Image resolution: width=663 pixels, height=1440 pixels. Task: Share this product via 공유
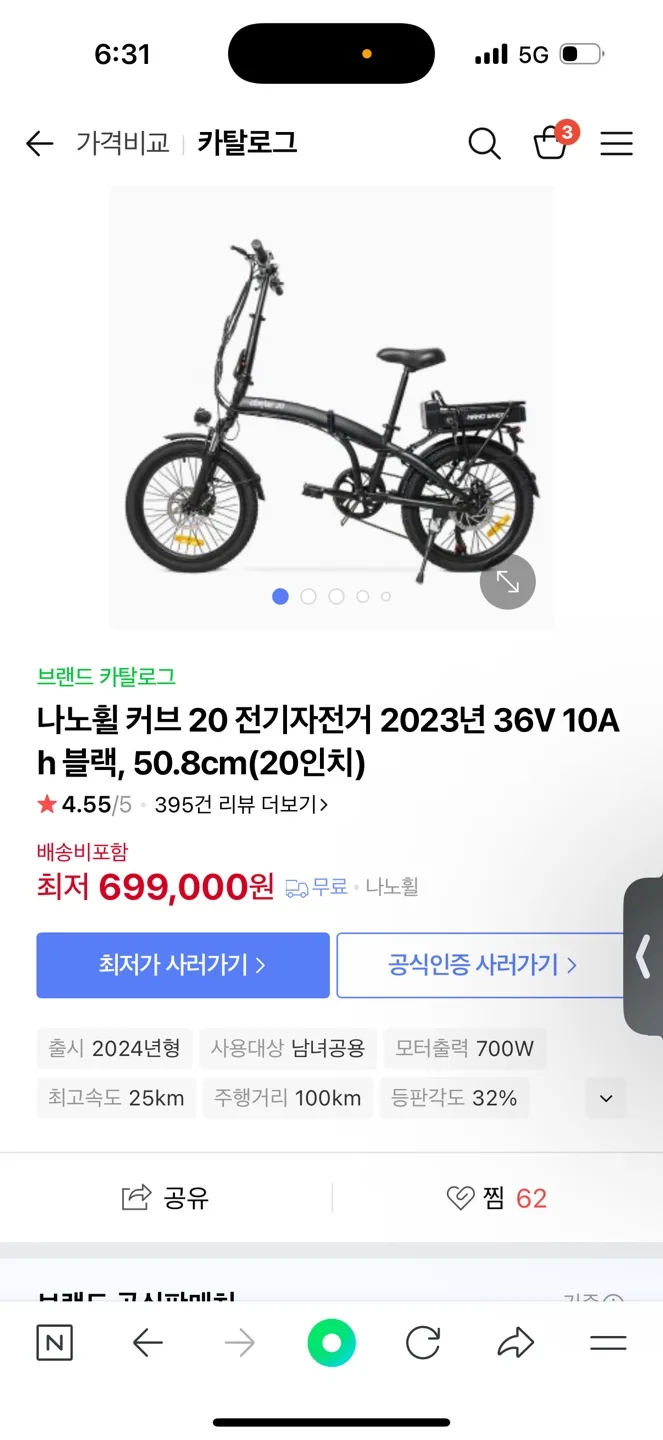click(165, 1198)
